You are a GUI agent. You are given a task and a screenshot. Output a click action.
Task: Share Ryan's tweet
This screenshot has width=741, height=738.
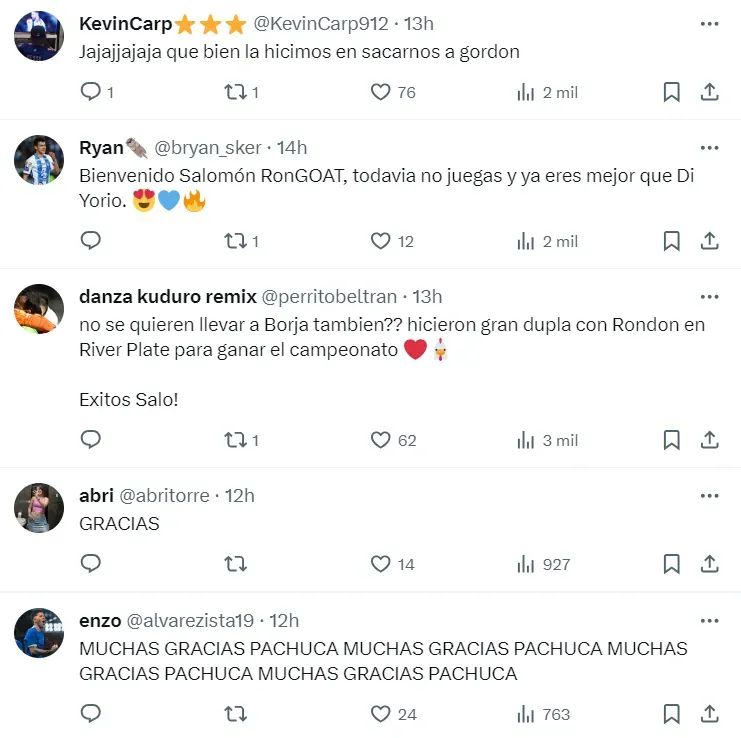(x=709, y=241)
